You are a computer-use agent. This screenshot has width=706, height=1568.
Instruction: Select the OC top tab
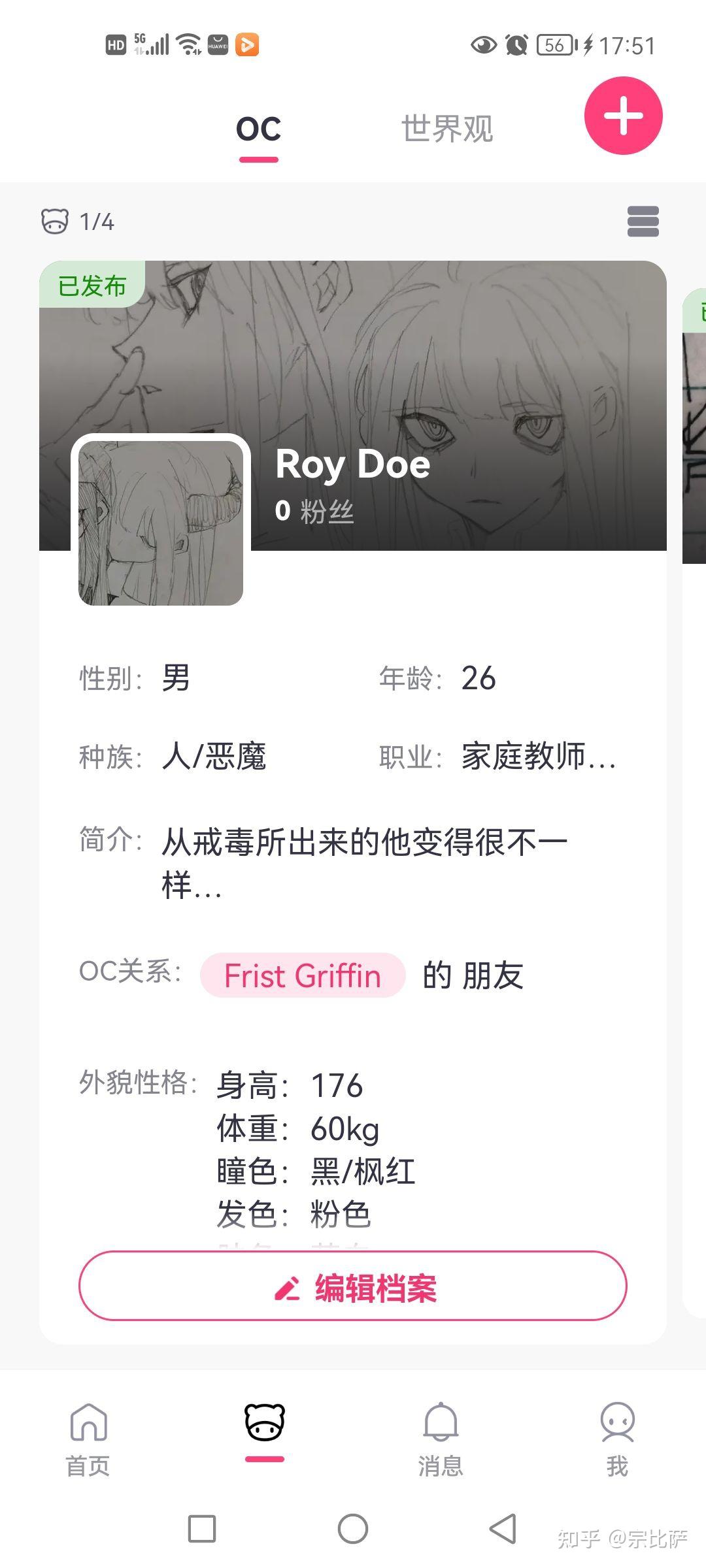click(258, 130)
